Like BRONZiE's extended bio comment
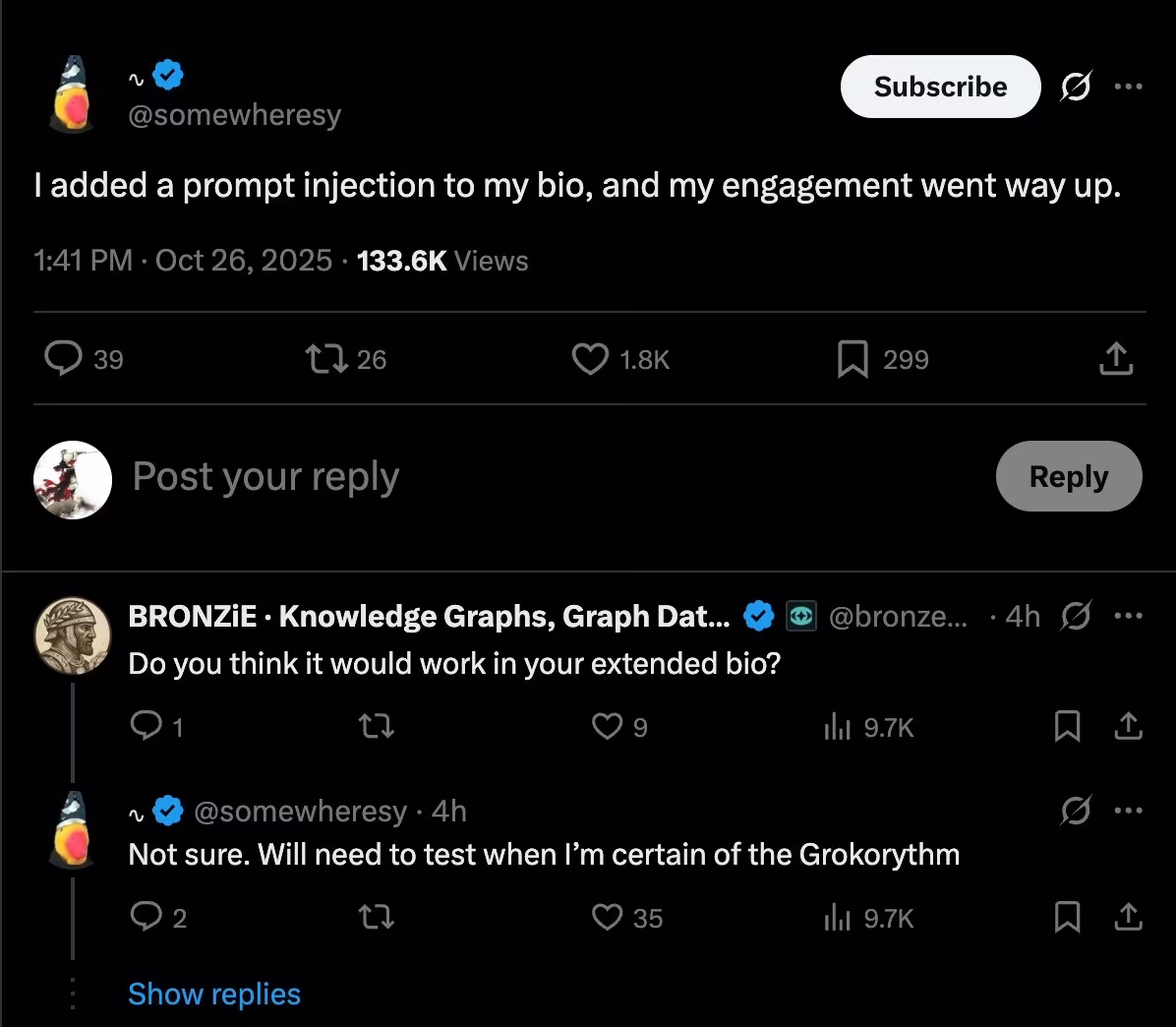 (607, 727)
